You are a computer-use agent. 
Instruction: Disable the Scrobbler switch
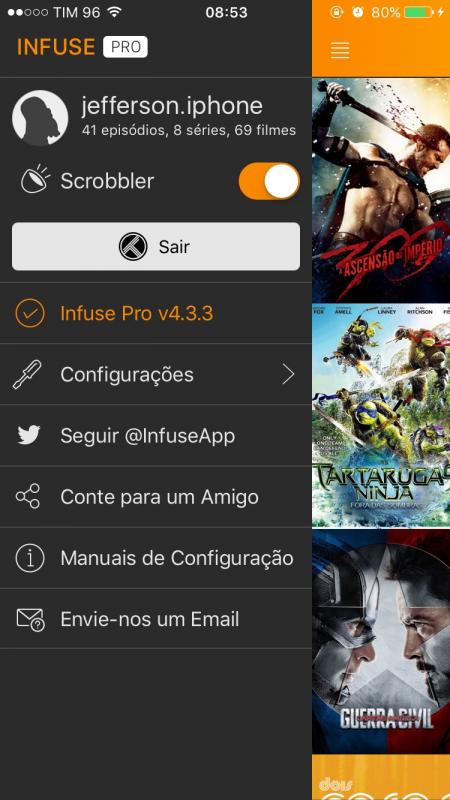coord(269,181)
